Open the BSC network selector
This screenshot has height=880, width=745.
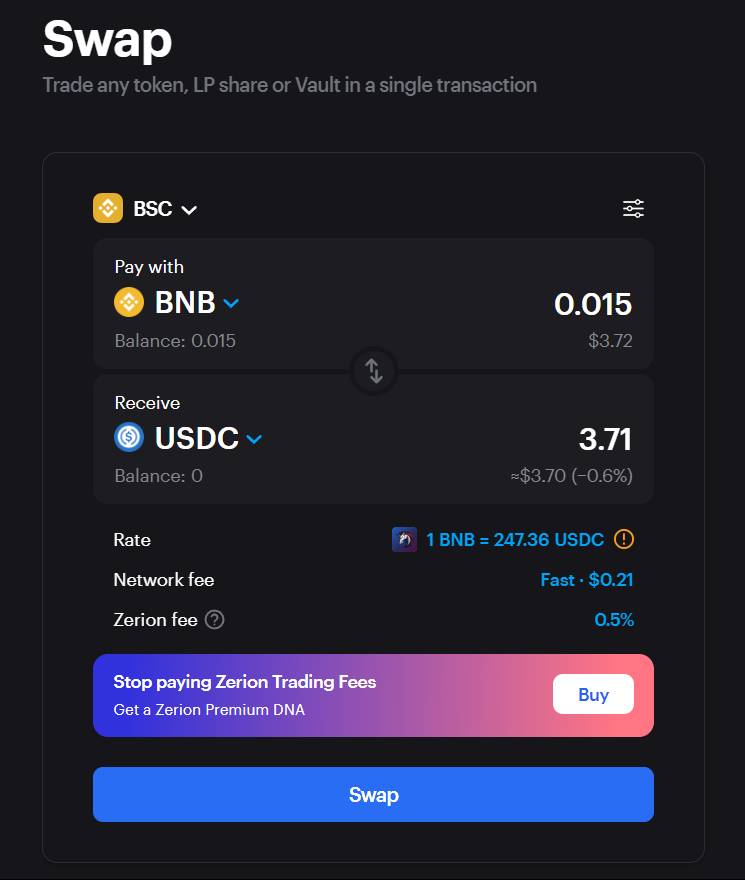[x=146, y=209]
